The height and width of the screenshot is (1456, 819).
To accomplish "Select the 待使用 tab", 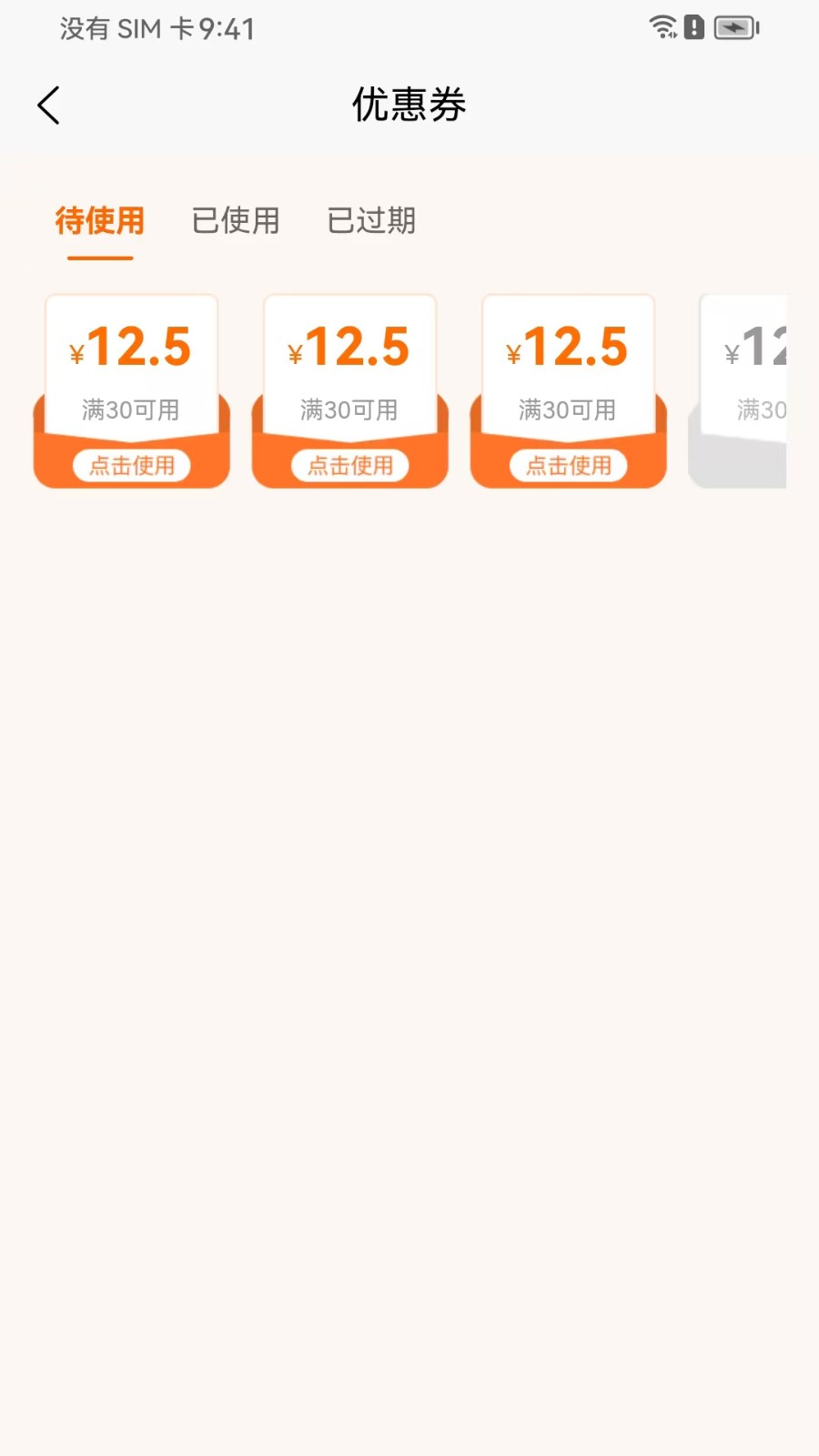I will pos(100,221).
